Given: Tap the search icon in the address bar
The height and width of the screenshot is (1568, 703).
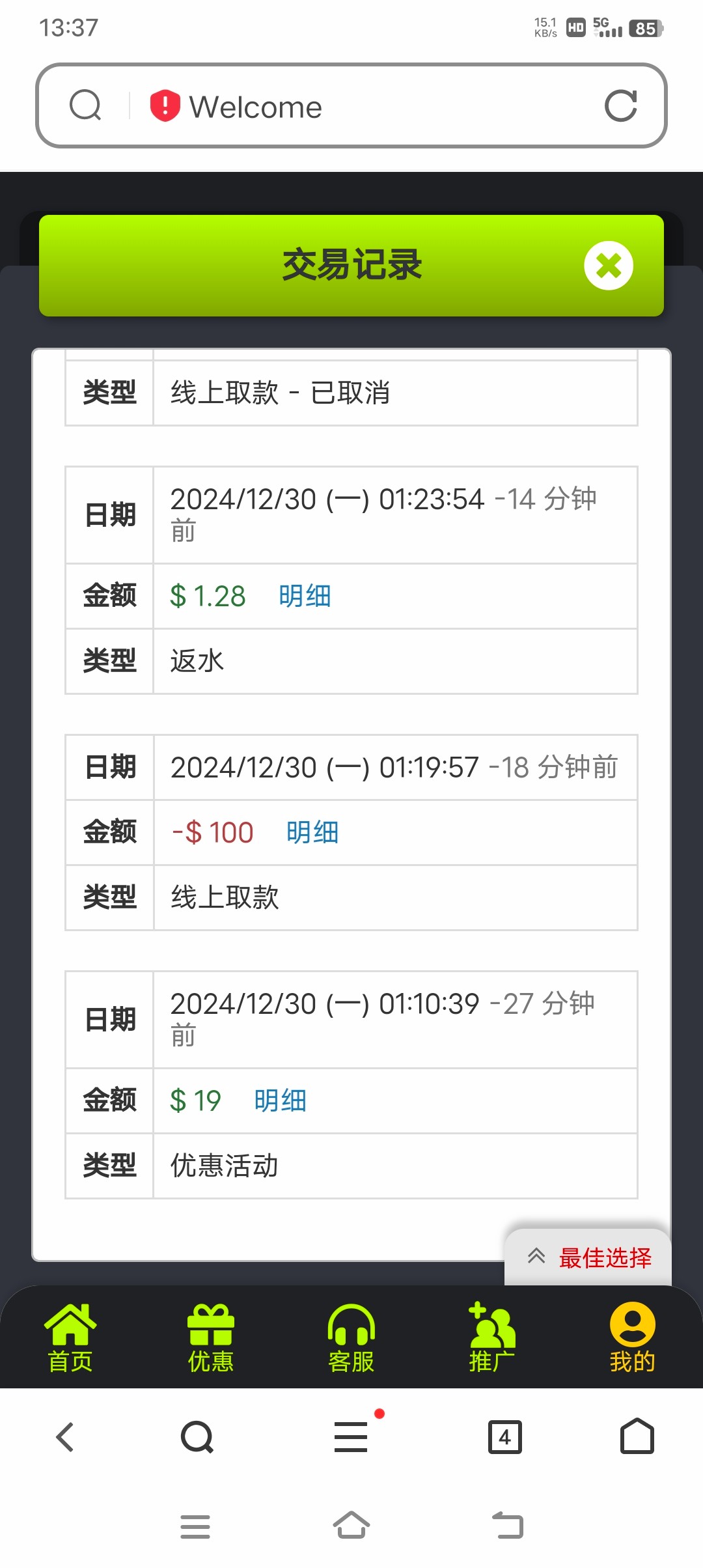Looking at the screenshot, I should click(85, 105).
